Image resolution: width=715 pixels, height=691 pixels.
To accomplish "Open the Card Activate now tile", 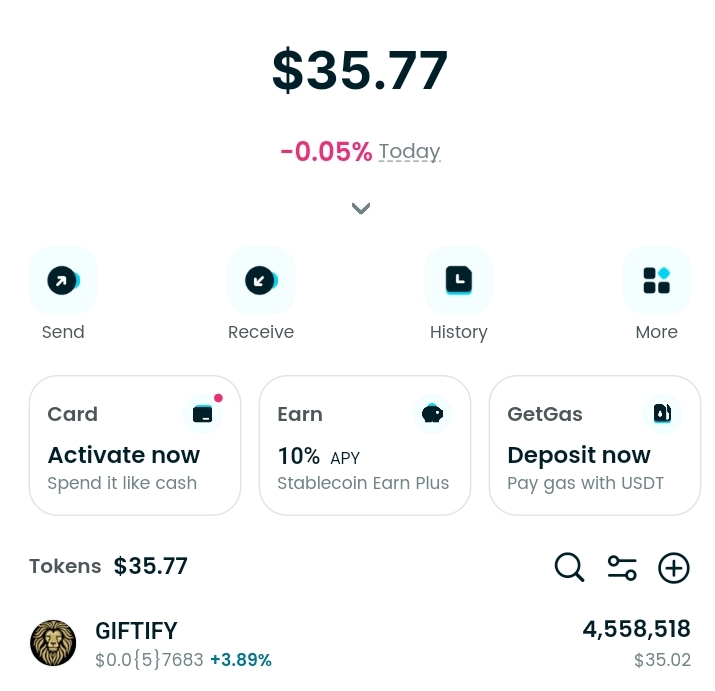I will coord(135,446).
